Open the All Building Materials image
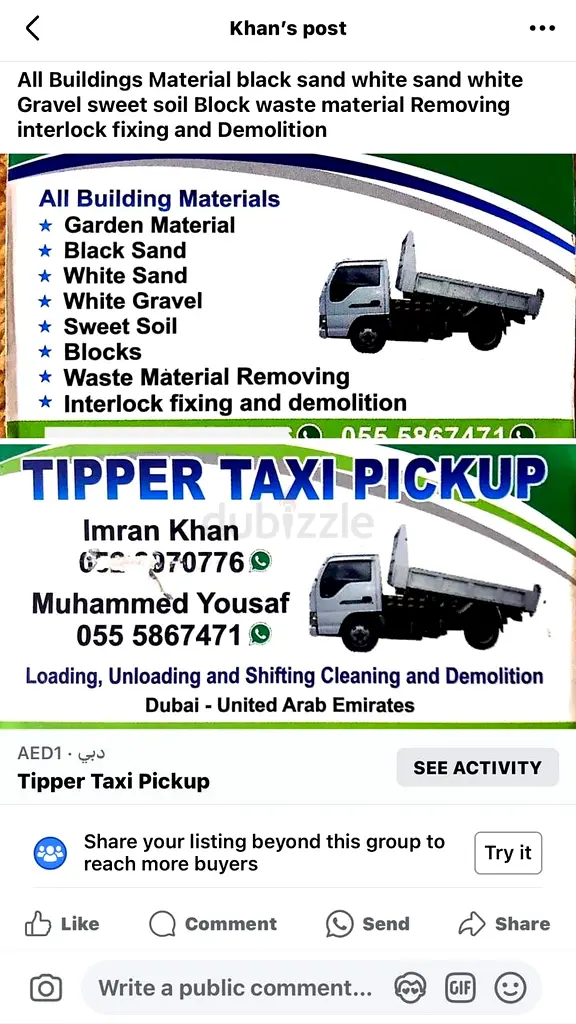The height and width of the screenshot is (1024, 576). pos(288,296)
